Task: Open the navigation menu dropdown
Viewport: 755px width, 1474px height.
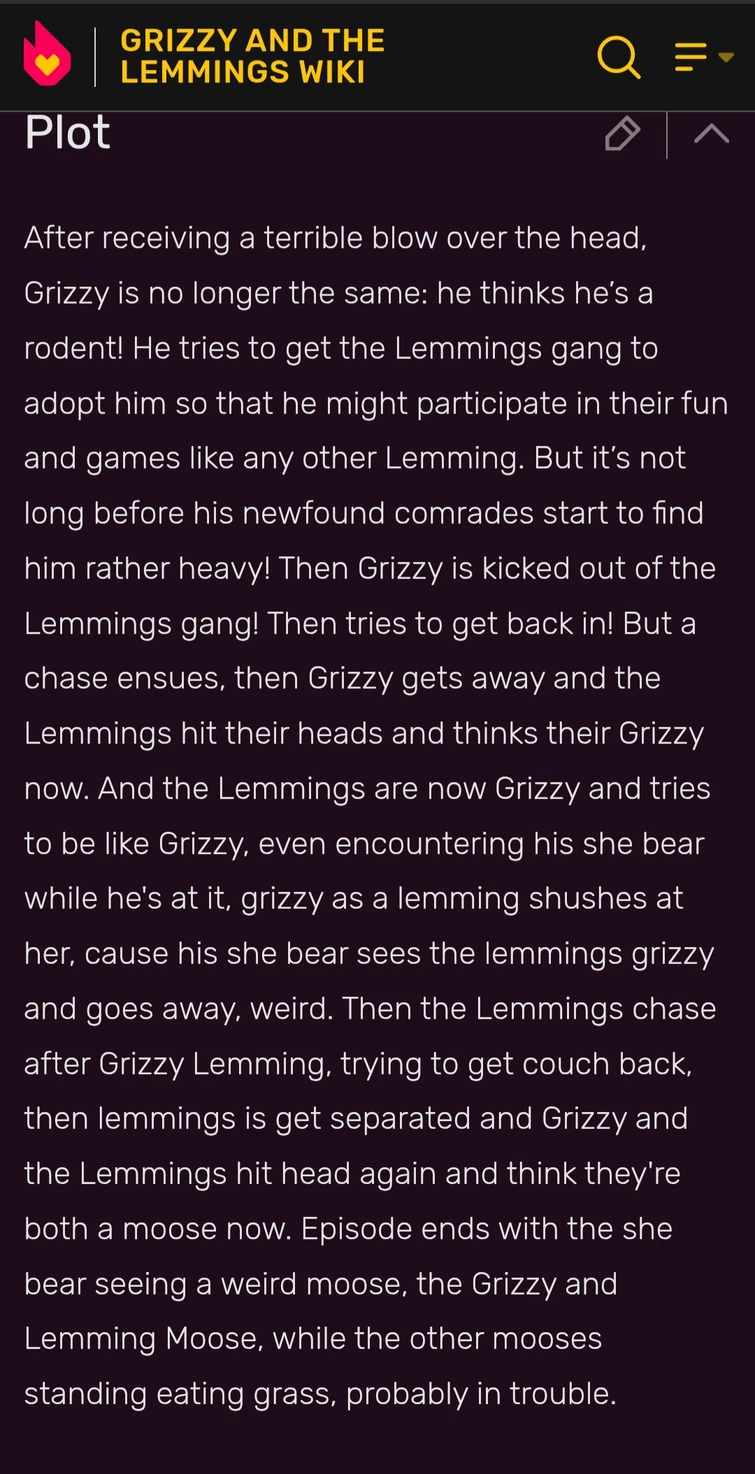Action: [x=704, y=57]
